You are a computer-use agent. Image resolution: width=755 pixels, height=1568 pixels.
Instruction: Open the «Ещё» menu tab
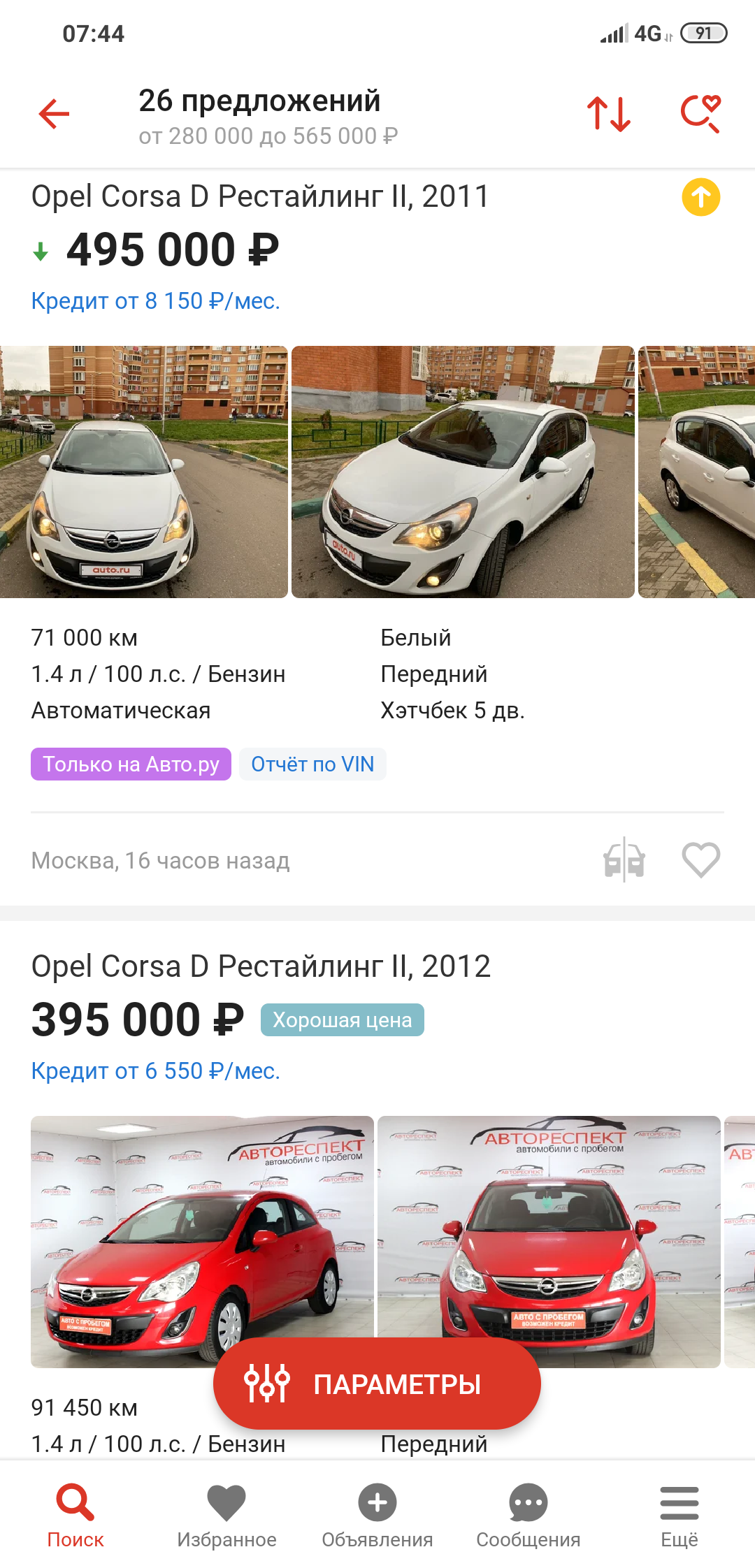coord(679,1515)
